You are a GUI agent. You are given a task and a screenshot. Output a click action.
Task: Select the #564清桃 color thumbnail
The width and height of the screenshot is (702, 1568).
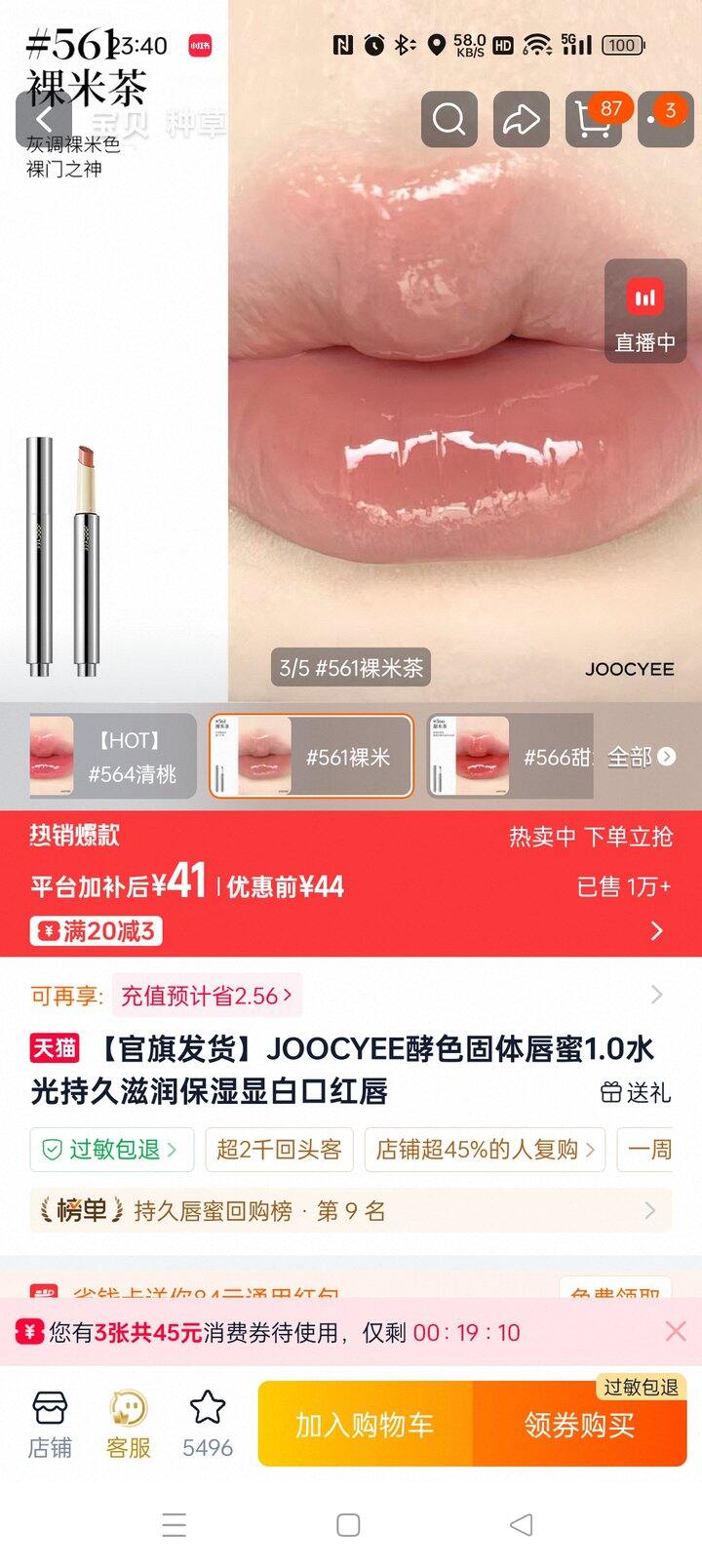[x=113, y=757]
